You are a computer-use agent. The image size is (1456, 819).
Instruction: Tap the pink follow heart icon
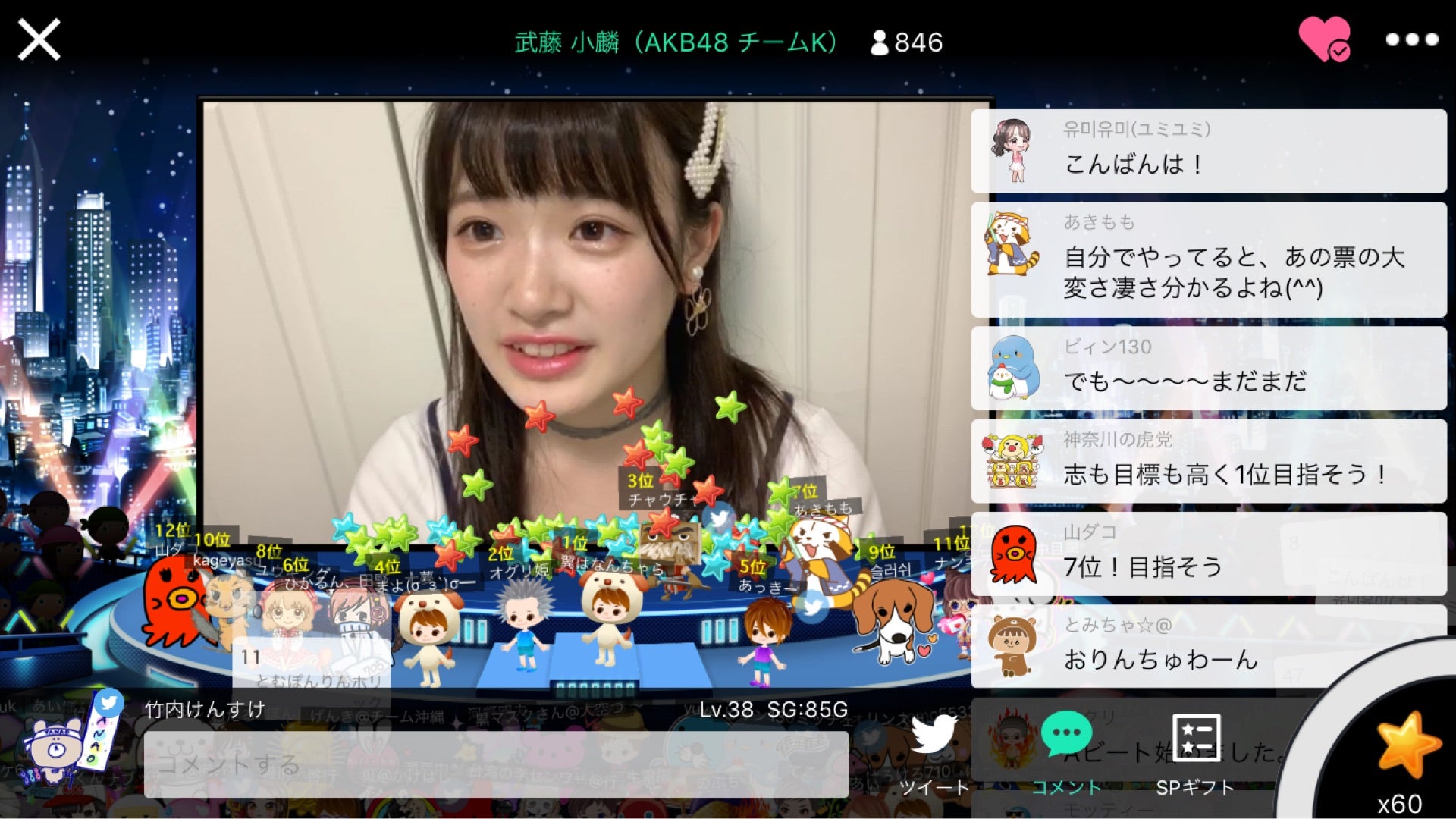1324,39
